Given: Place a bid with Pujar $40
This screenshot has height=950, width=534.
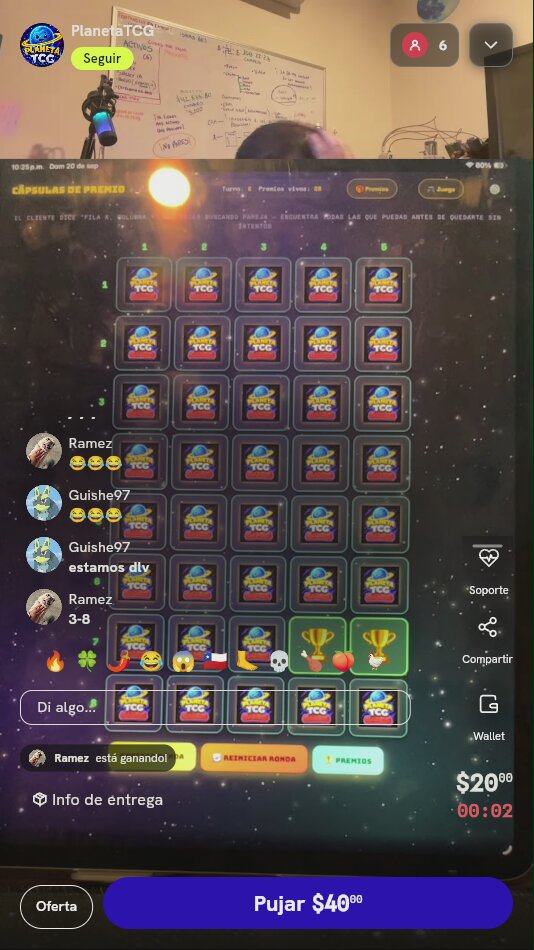Looking at the screenshot, I should 308,903.
